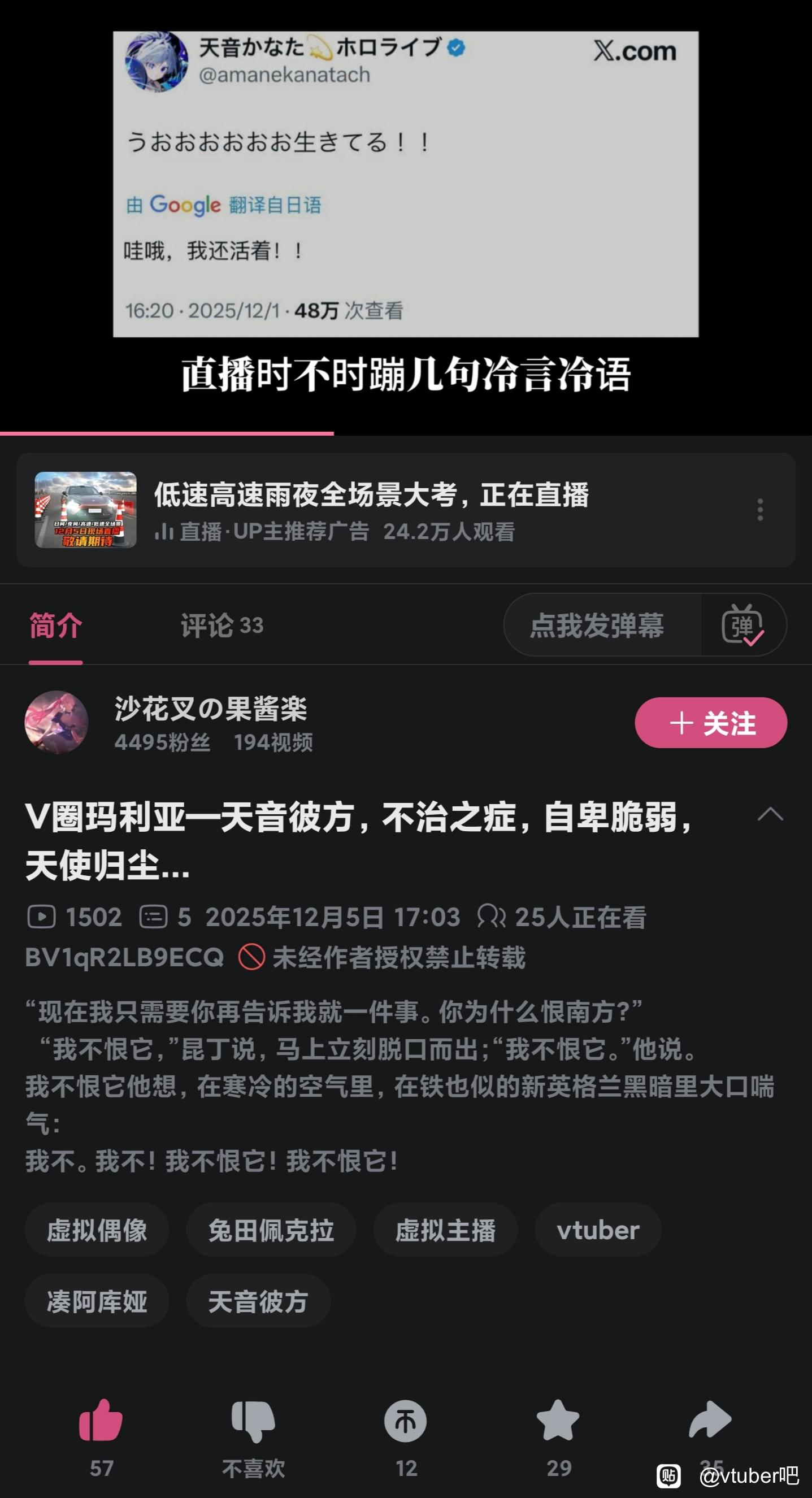Like this video with thumbs up
The width and height of the screenshot is (812, 1498).
point(101,1421)
